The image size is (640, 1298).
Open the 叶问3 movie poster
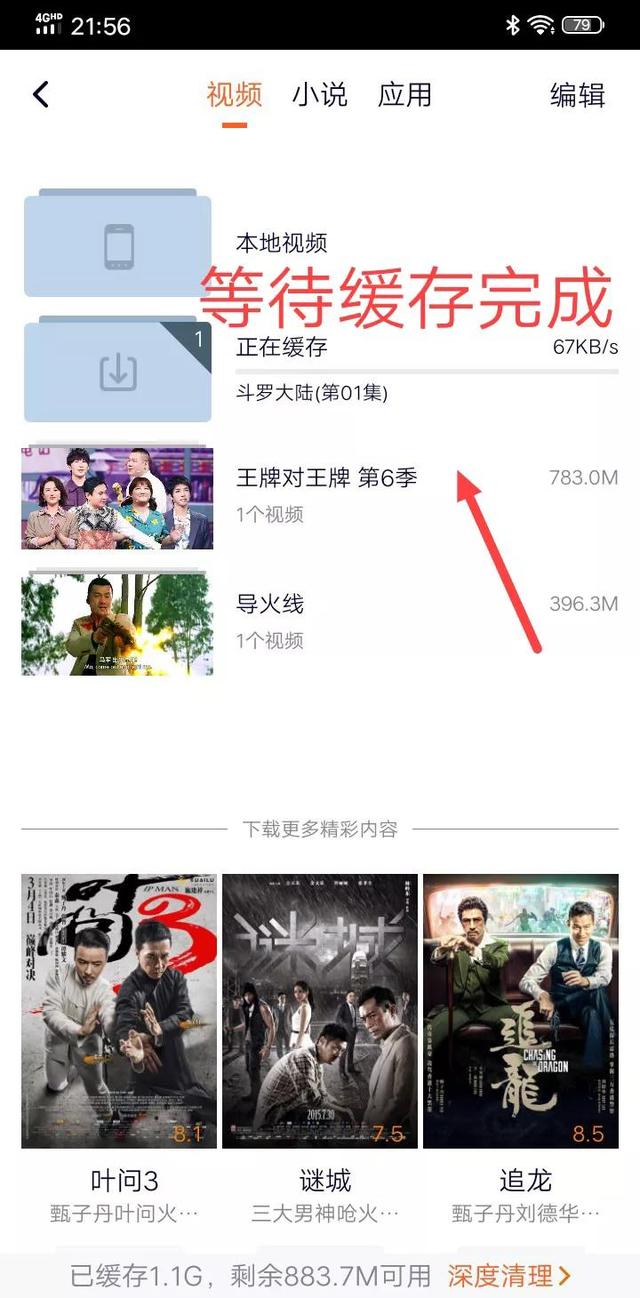[x=119, y=1010]
